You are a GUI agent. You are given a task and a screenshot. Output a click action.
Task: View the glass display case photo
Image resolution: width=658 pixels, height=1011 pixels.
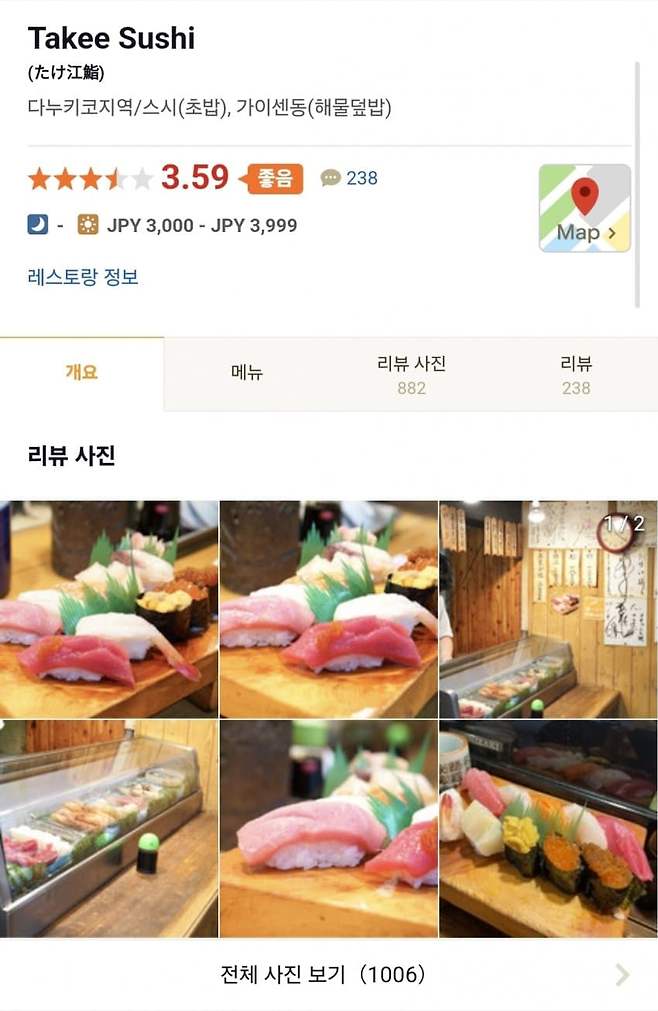click(108, 829)
